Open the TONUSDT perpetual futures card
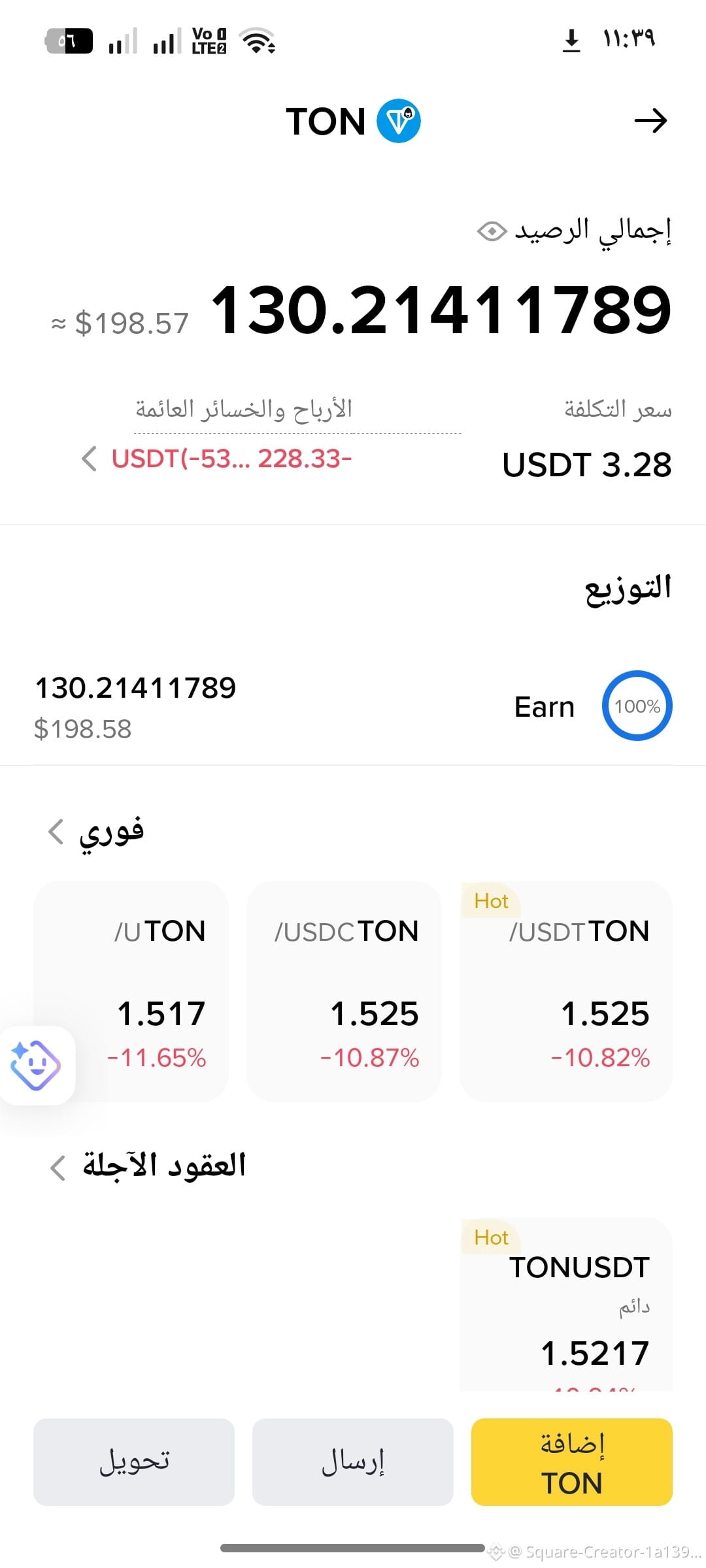Image resolution: width=706 pixels, height=1568 pixels. point(566,1304)
